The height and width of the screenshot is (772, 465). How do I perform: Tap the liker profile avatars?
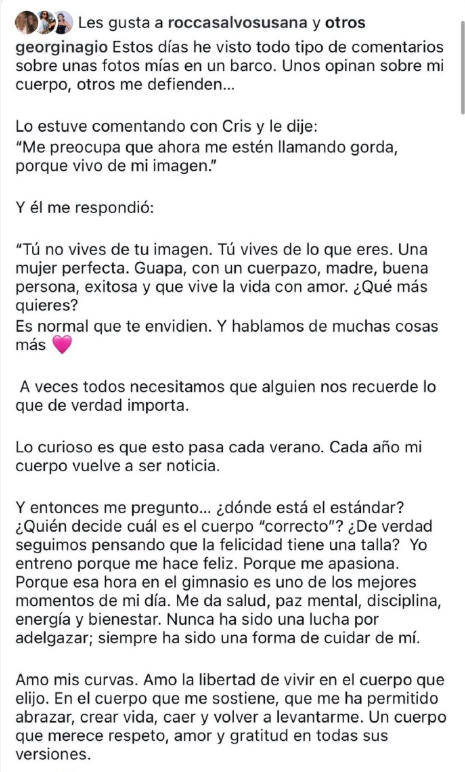(44, 23)
